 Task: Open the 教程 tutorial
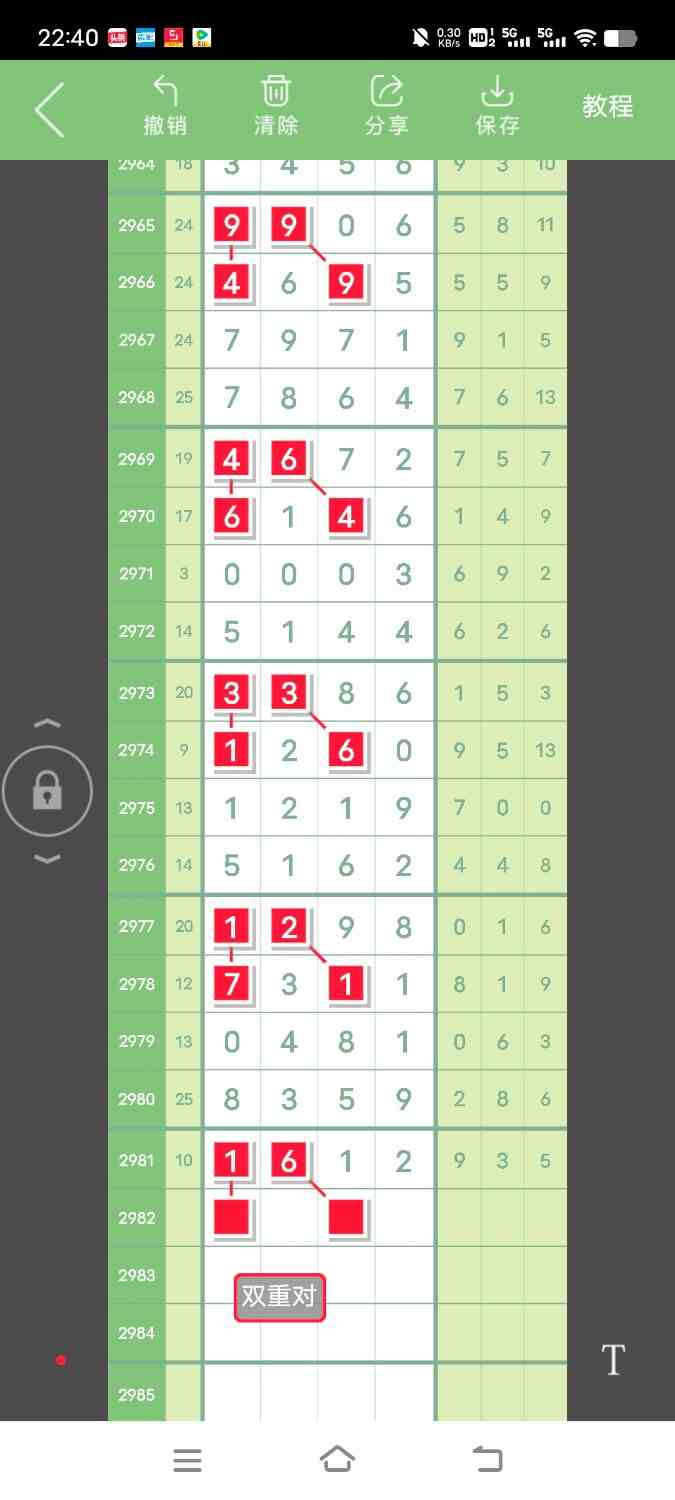(x=607, y=106)
